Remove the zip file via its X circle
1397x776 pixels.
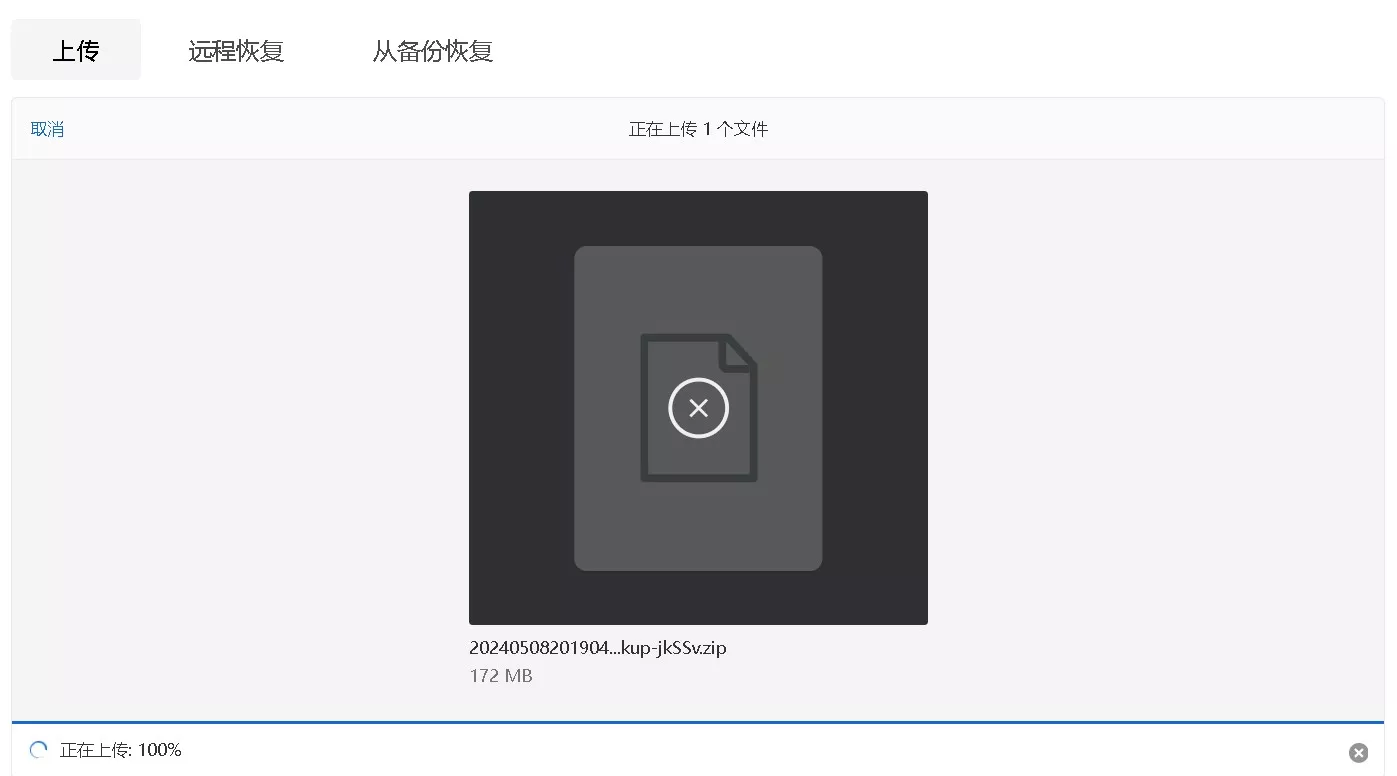coord(698,408)
